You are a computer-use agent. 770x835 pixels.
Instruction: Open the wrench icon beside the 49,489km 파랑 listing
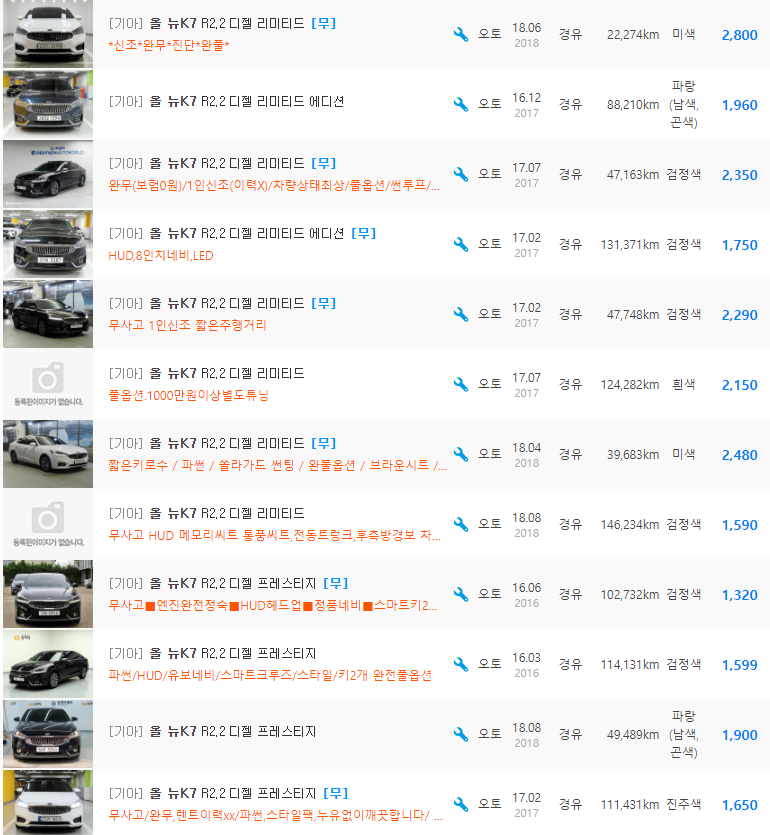[x=460, y=733]
